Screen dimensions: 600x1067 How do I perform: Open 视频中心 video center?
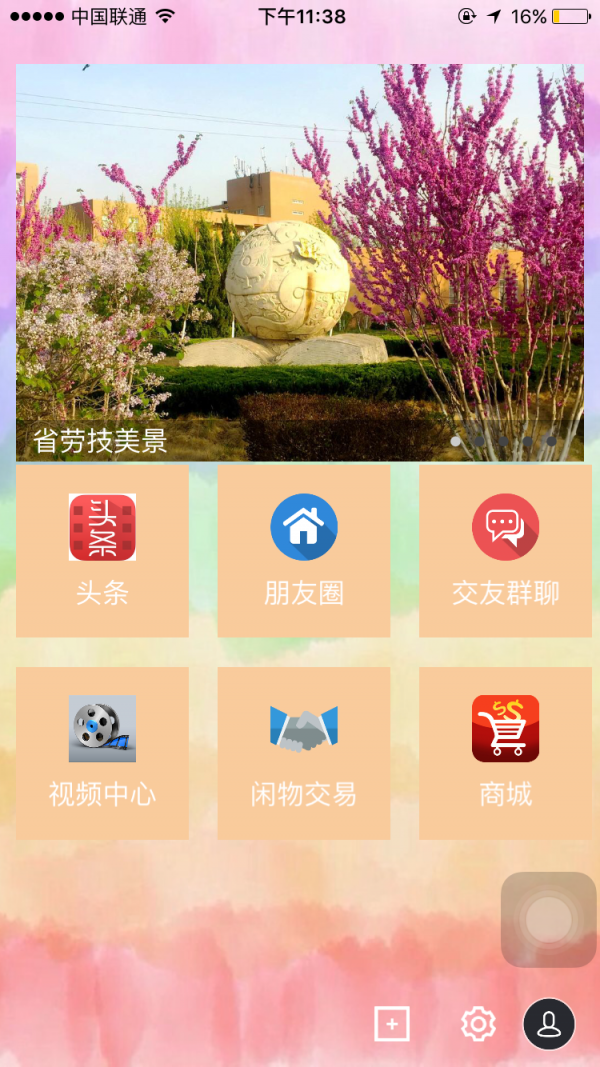pos(102,752)
